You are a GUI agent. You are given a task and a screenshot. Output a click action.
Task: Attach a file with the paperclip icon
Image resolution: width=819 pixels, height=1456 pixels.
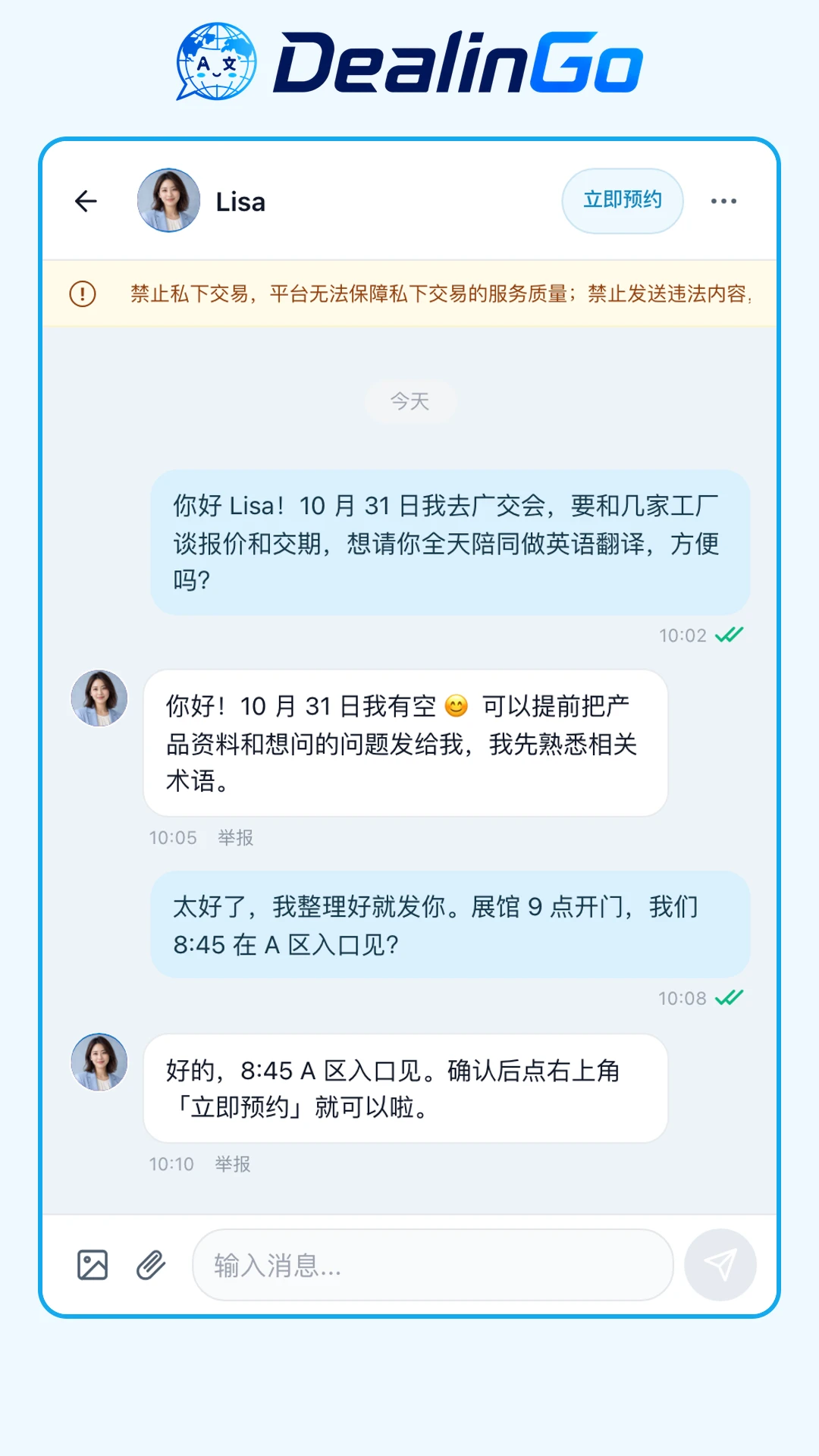pos(151,1265)
